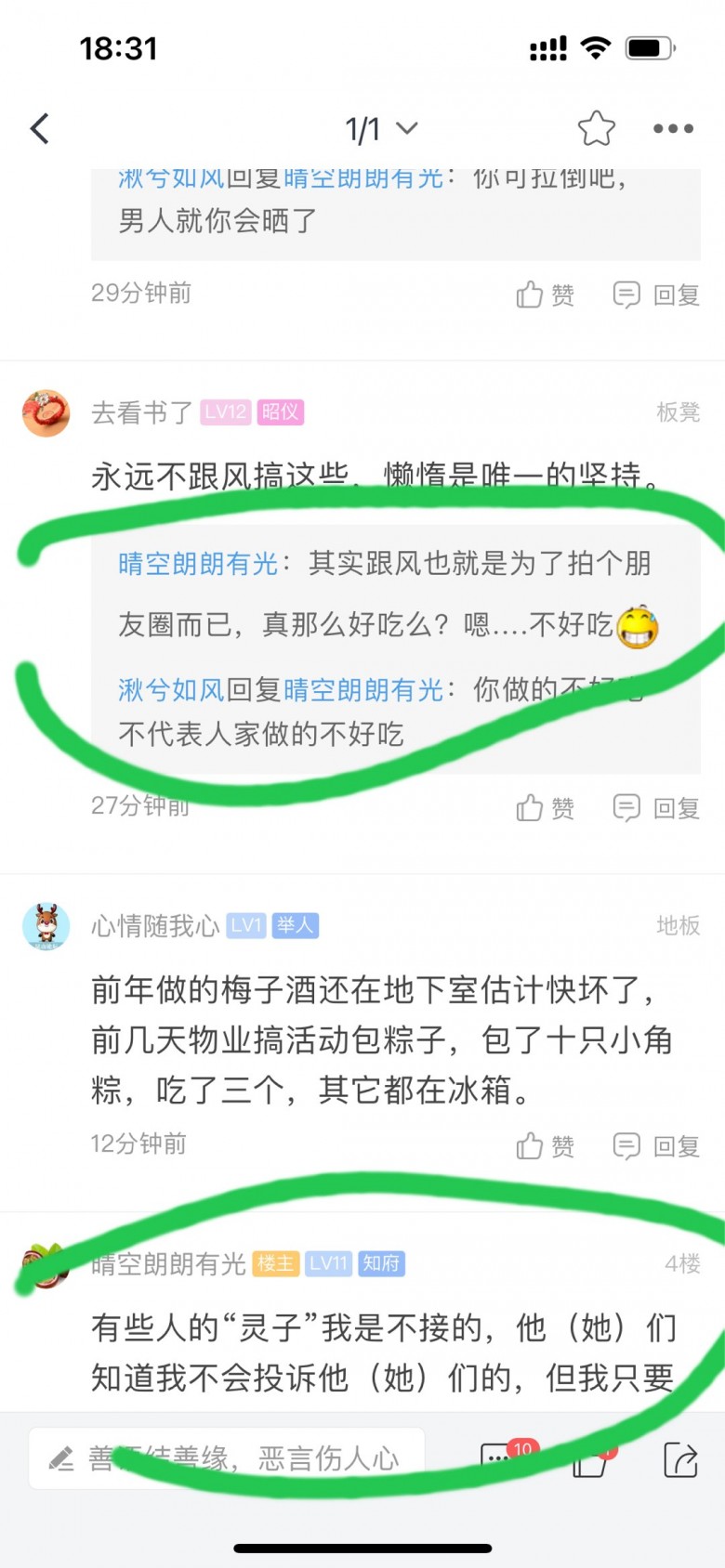Reply to the comment posted 29分钟前

[656, 295]
